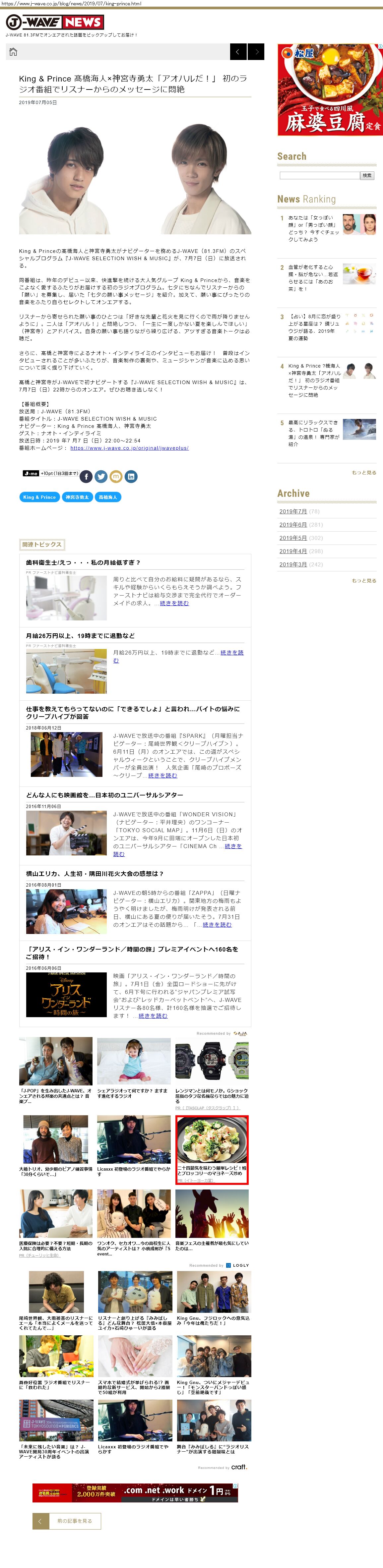Select the 神宮寺勇太 tag
The image size is (383, 1568).
[77, 497]
